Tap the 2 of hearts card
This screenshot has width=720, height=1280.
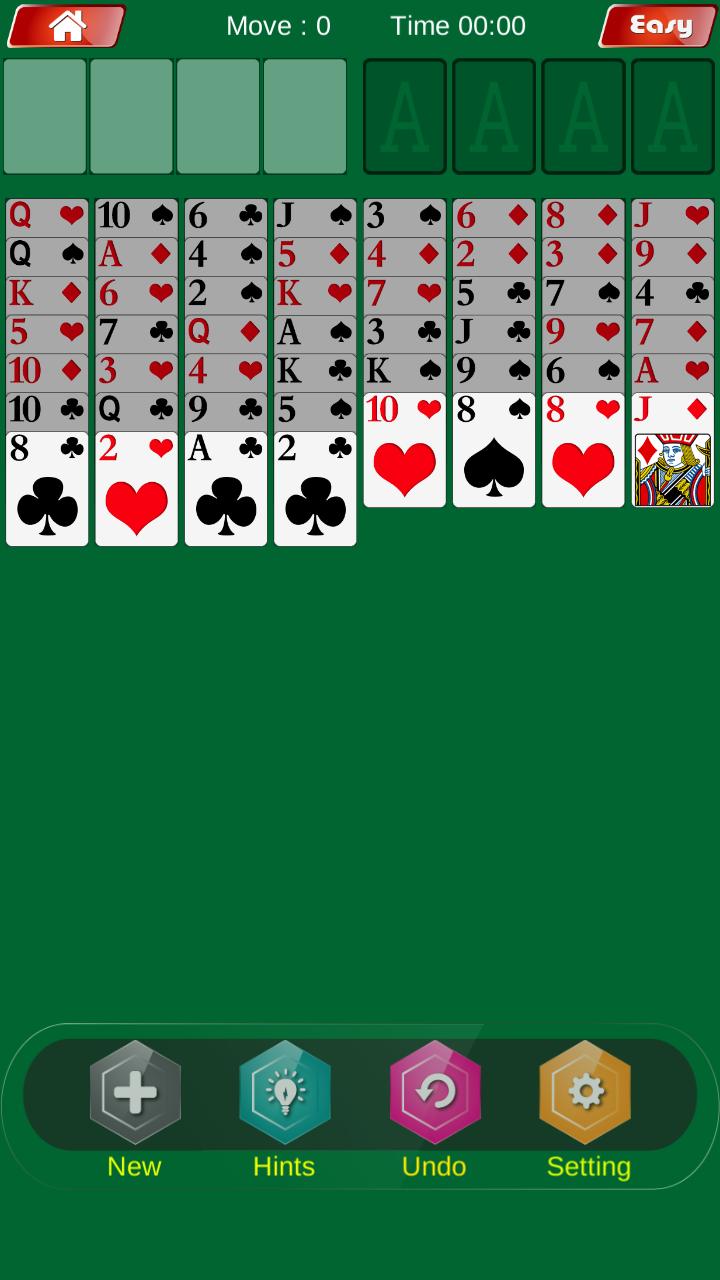pos(136,490)
